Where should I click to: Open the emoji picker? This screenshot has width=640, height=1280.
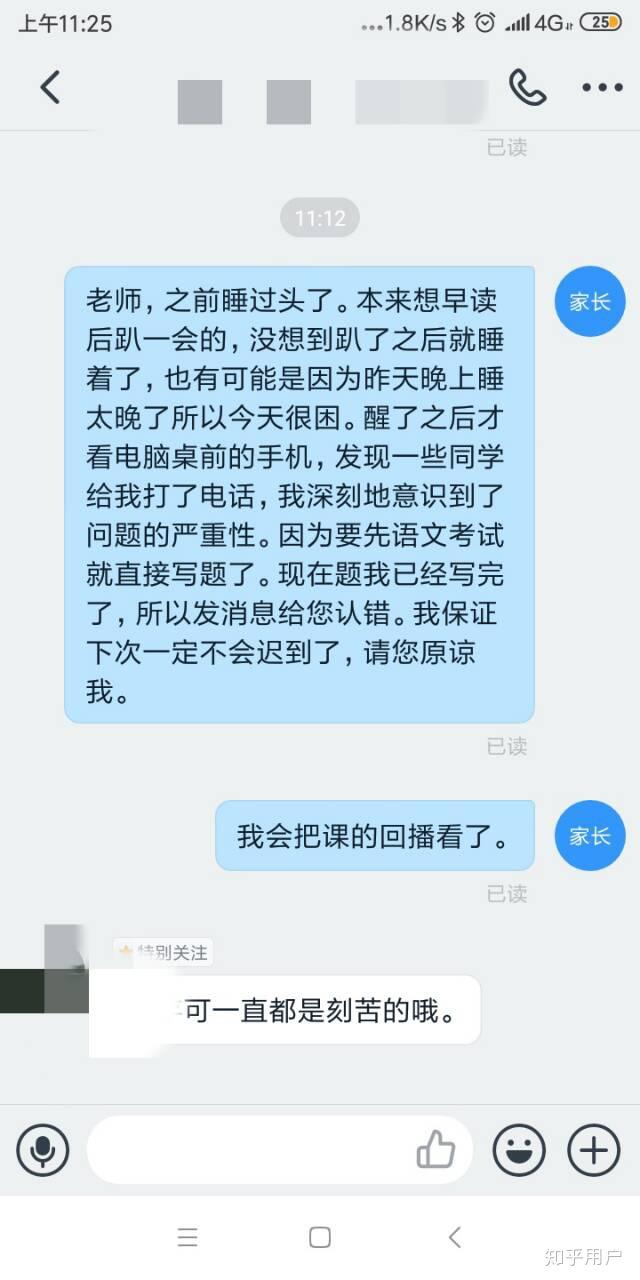point(519,1150)
